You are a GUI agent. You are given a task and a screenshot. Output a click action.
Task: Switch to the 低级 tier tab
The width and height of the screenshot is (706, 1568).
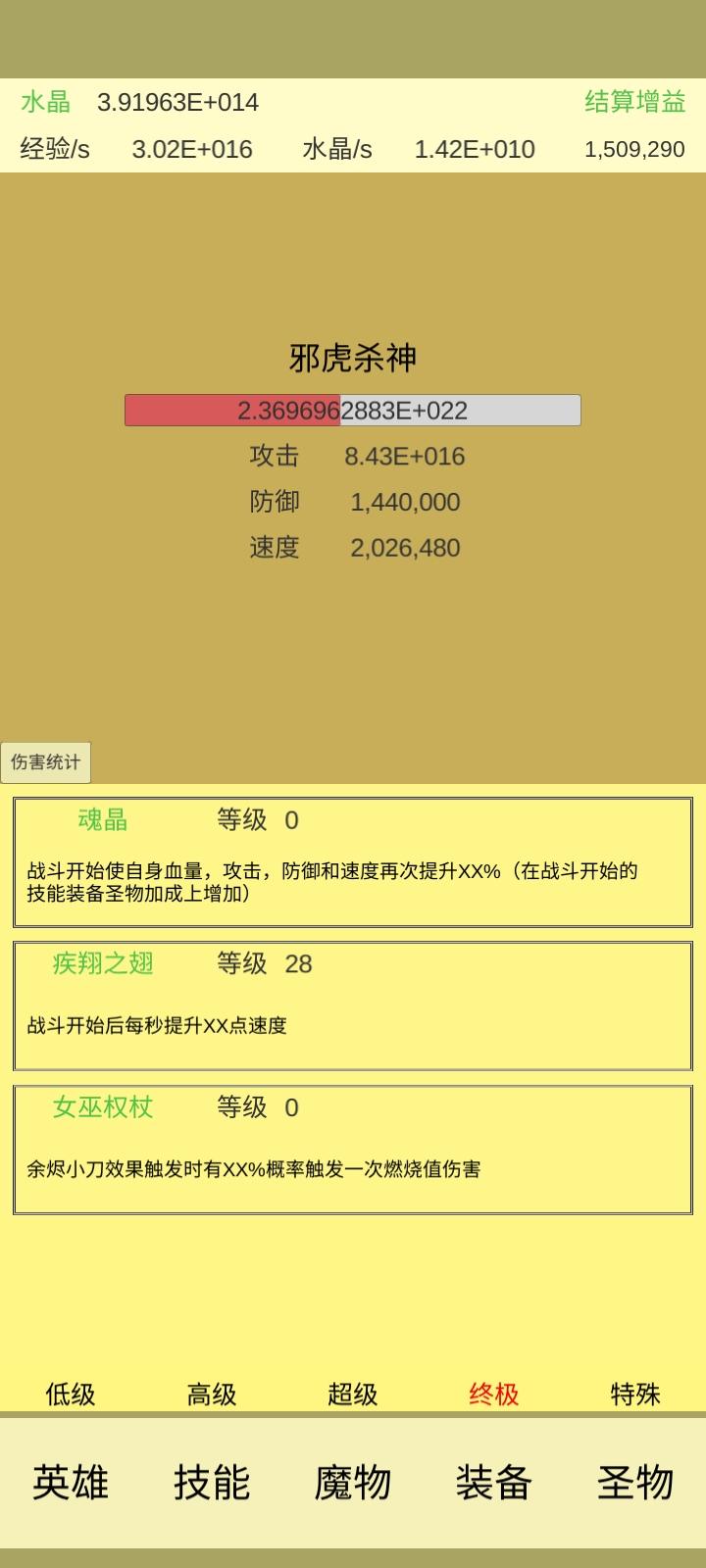coord(71,1394)
